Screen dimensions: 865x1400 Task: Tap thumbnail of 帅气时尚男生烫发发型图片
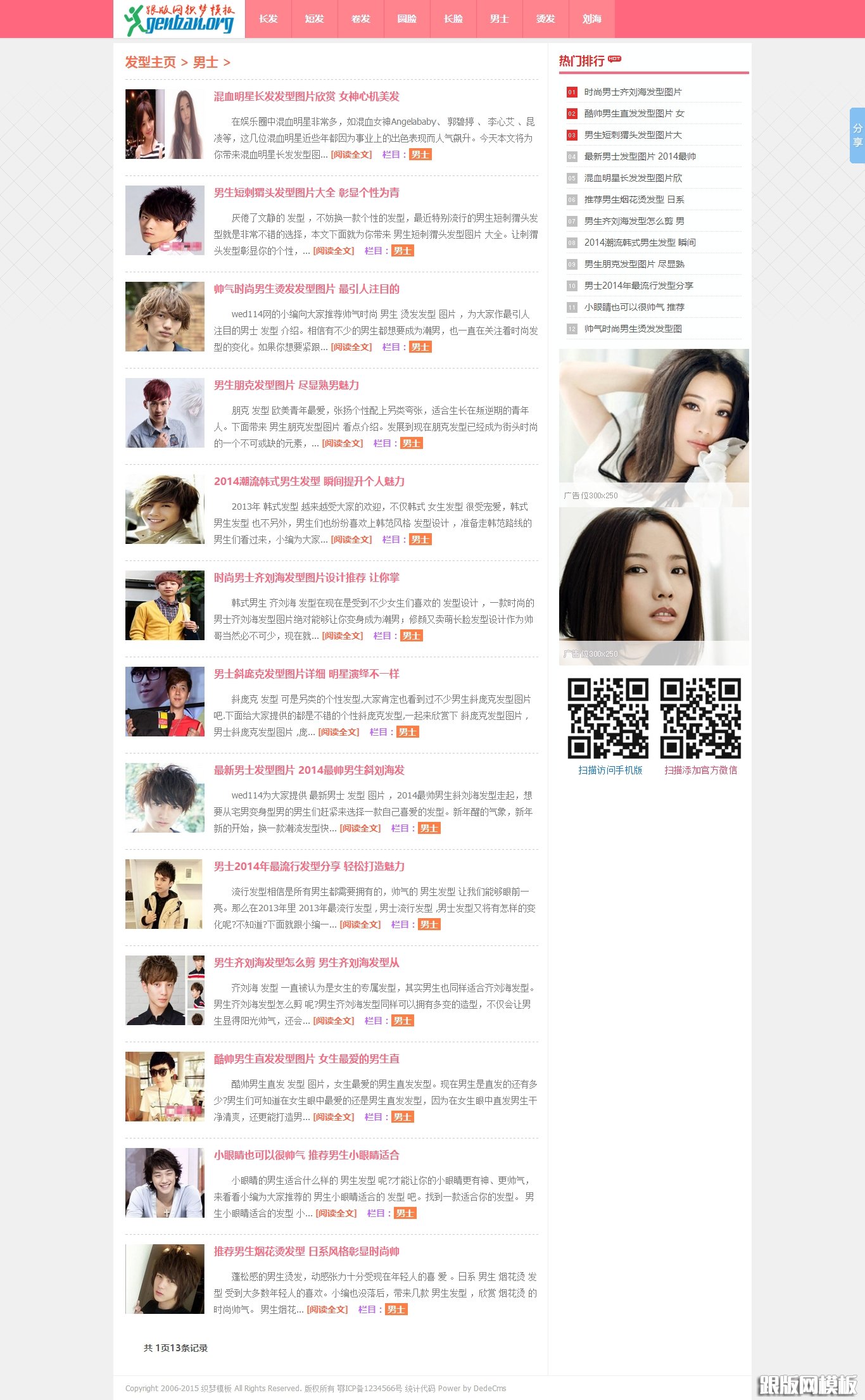click(165, 317)
